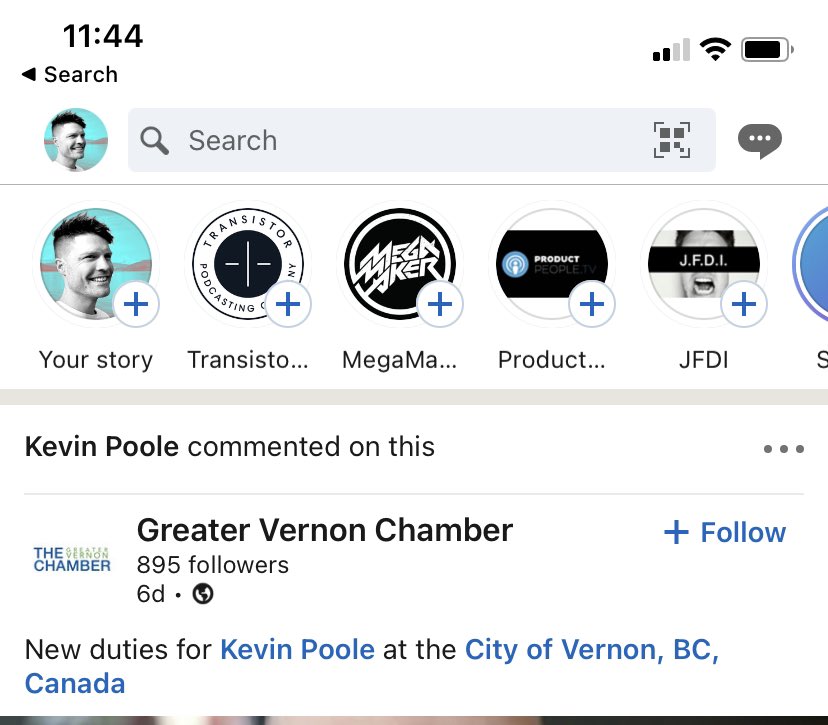Open the JFDI story
Screen dimensions: 828x725
(x=703, y=264)
